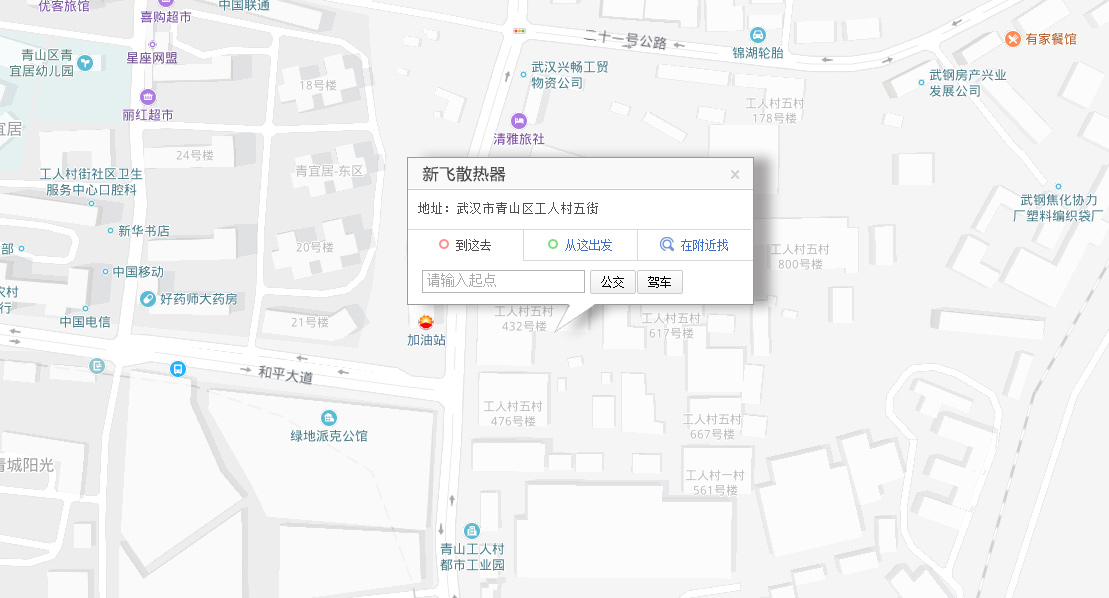Get 驾车 driving directions
This screenshot has width=1109, height=598.
pos(659,282)
